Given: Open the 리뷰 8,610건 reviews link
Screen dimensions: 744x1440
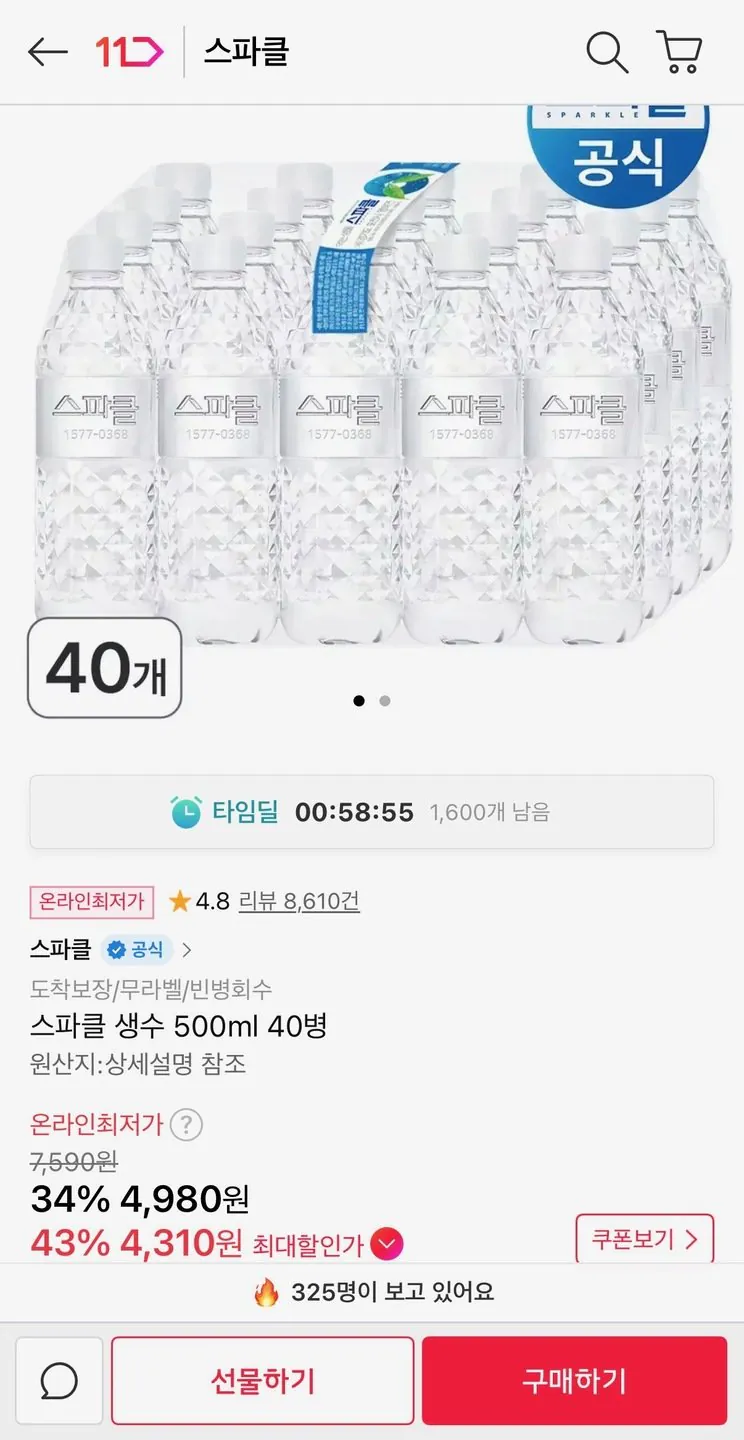Looking at the screenshot, I should coord(299,901).
